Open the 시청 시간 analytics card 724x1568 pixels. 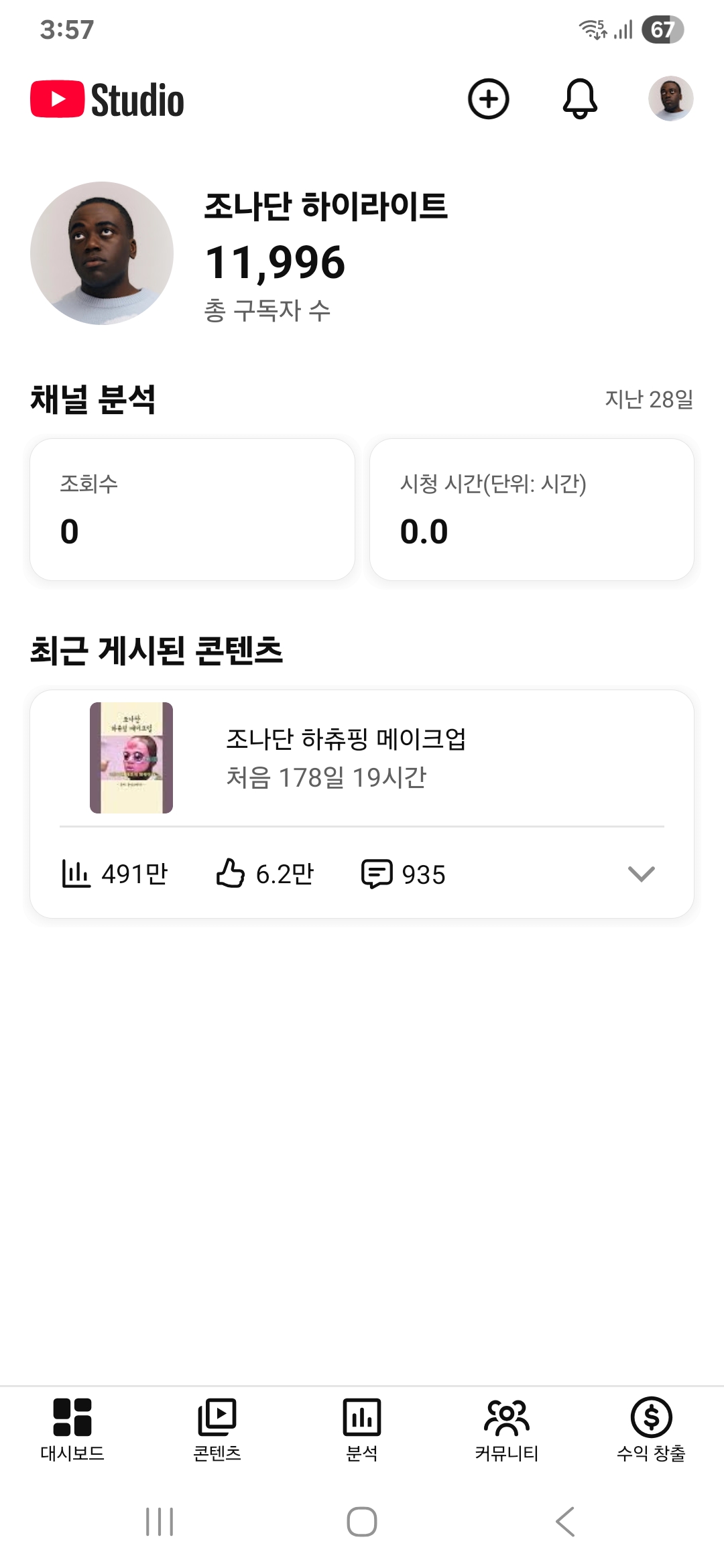click(532, 509)
